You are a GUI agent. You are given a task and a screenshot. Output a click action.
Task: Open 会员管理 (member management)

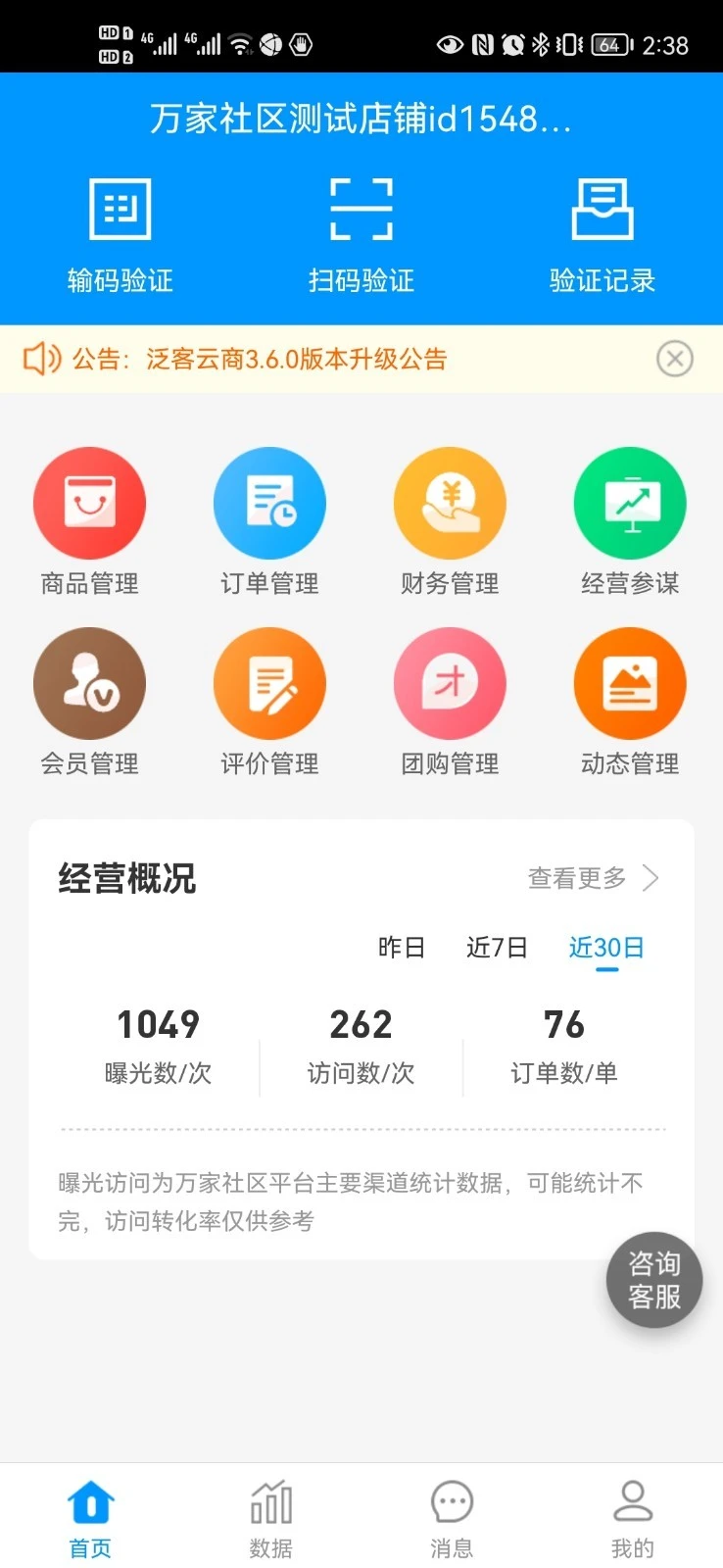(90, 701)
